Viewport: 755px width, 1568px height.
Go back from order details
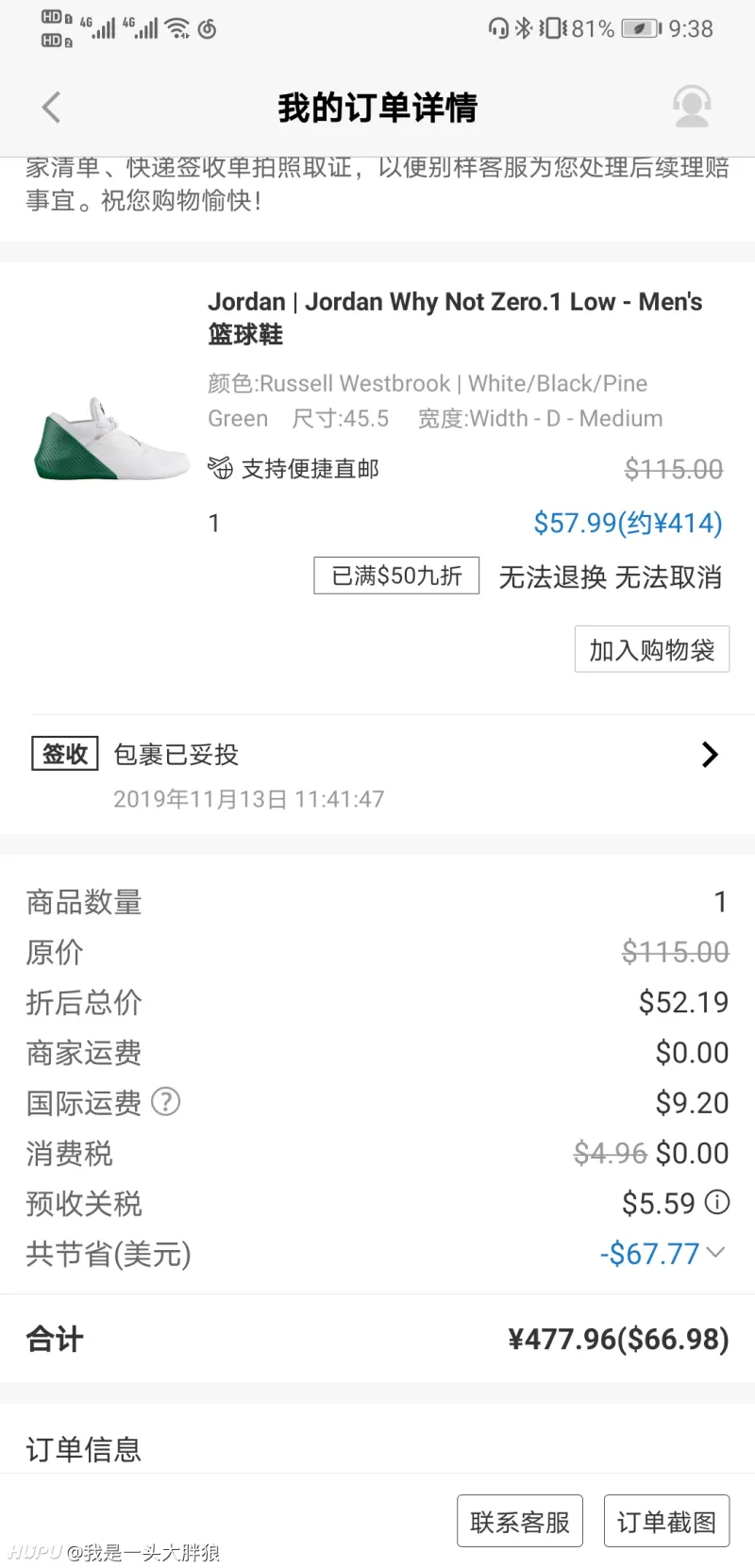point(52,108)
